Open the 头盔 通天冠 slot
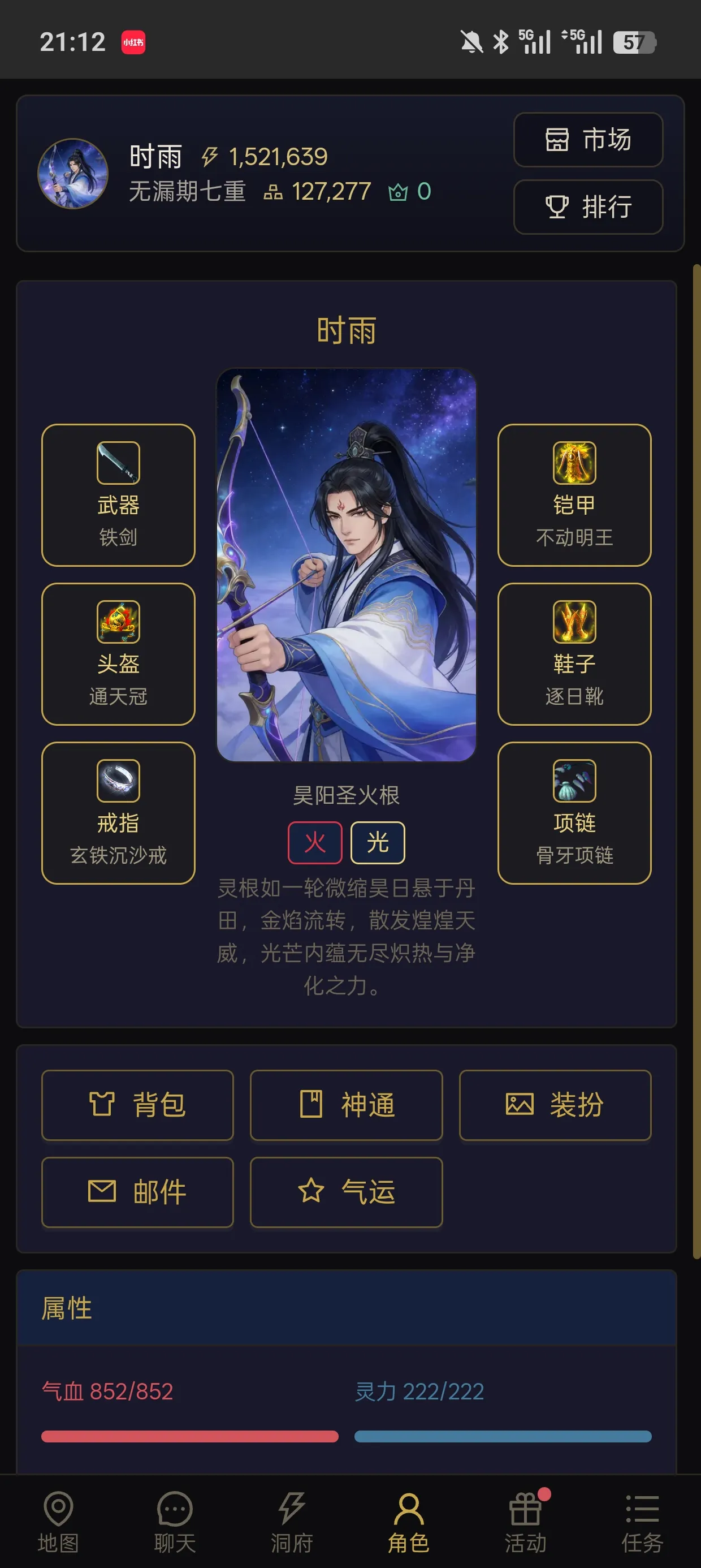Viewport: 701px width, 1568px height. [x=118, y=654]
